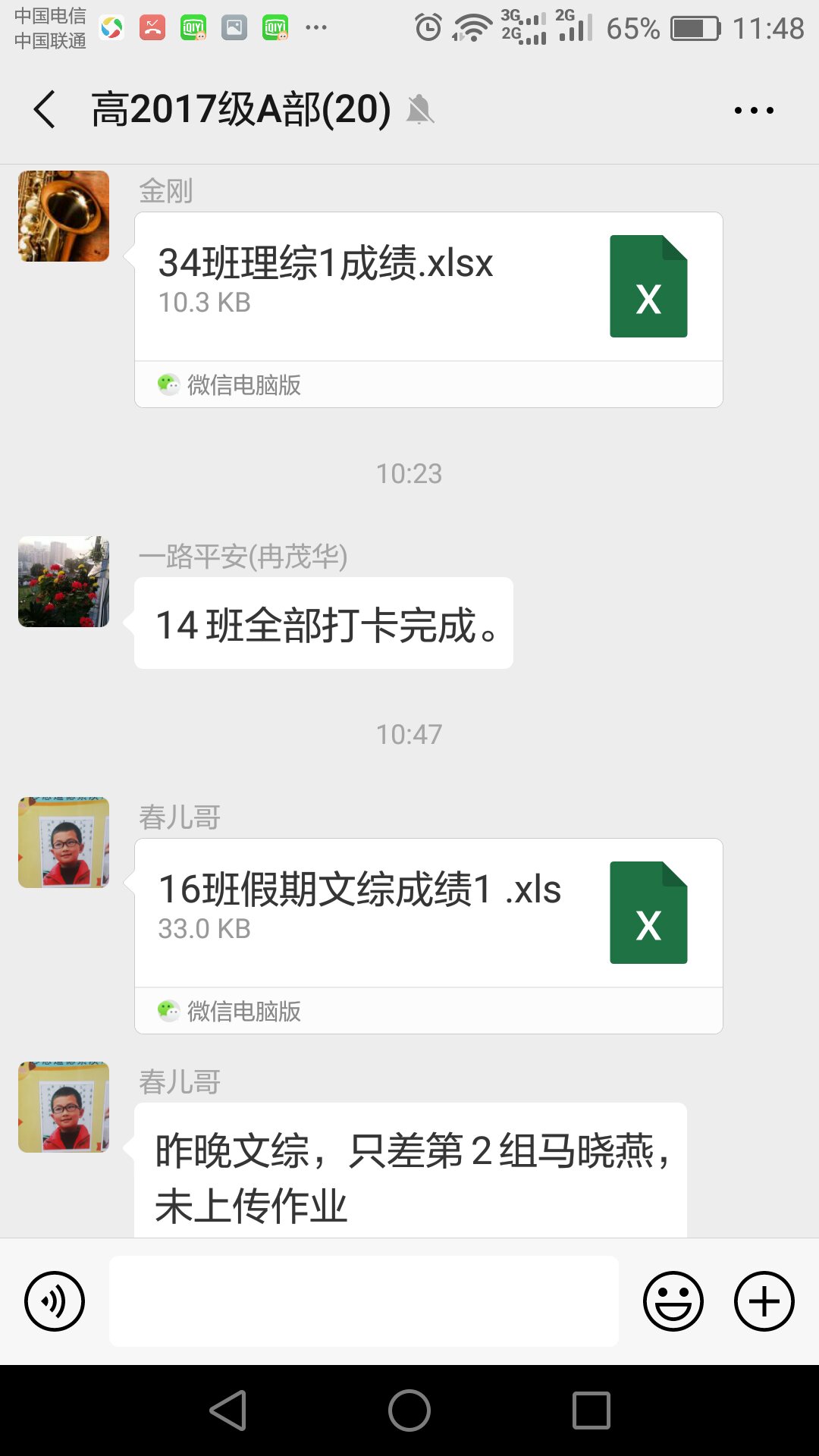819x1456 pixels.
Task: Focus the message text field
Action: click(x=364, y=1301)
